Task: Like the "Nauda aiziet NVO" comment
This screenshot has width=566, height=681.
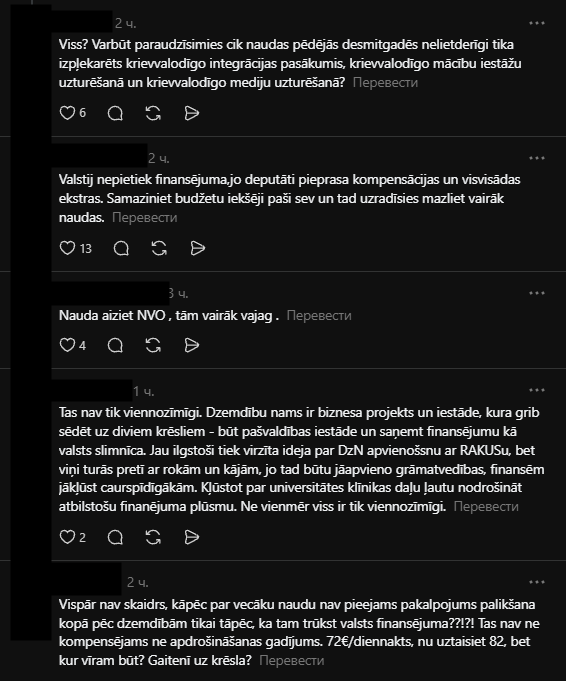Action: tap(67, 345)
